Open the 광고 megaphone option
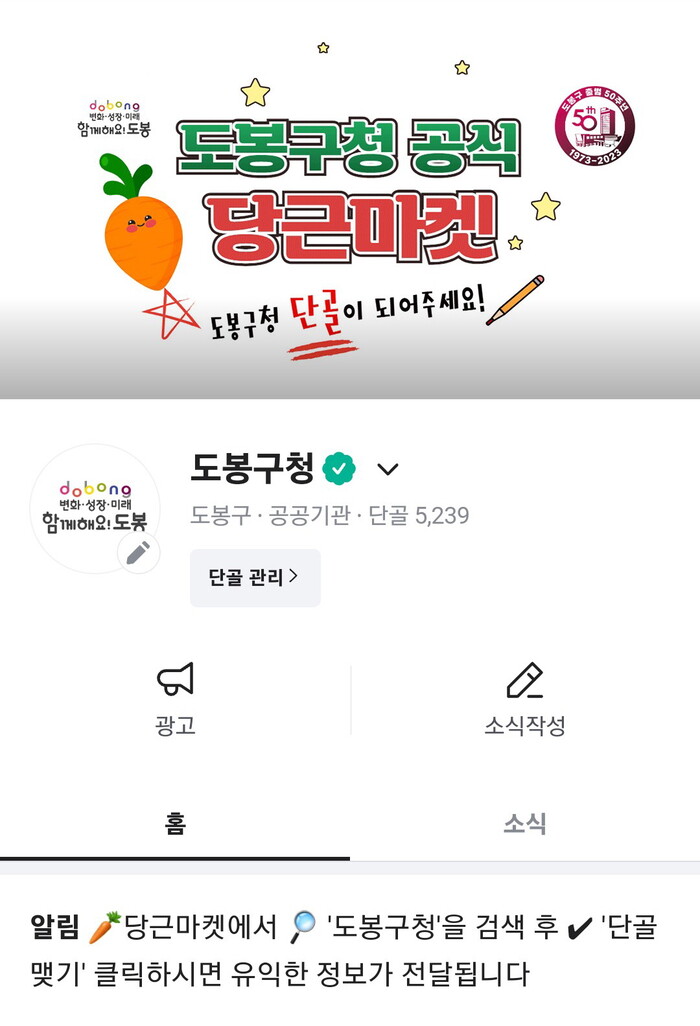The image size is (700, 1026). click(x=175, y=699)
